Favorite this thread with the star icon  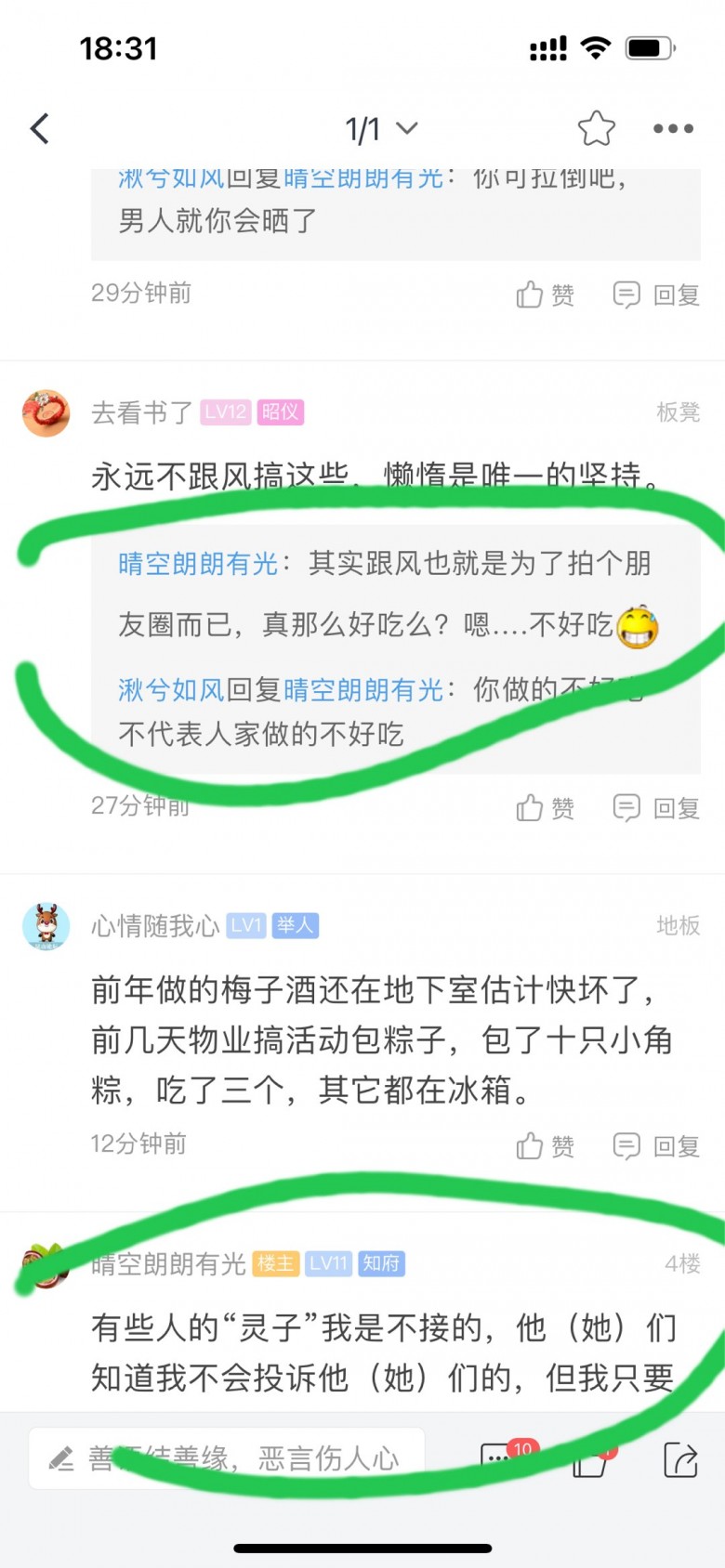point(596,129)
